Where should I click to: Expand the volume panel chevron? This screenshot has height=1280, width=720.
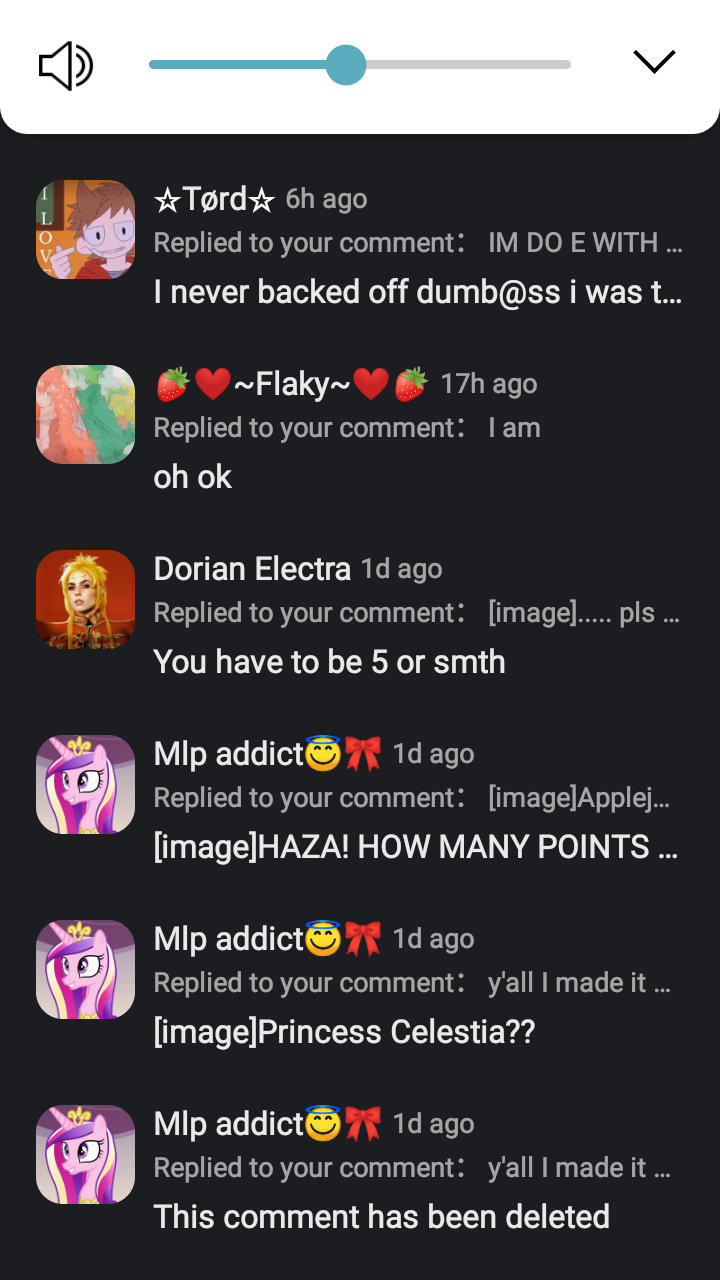pos(654,62)
